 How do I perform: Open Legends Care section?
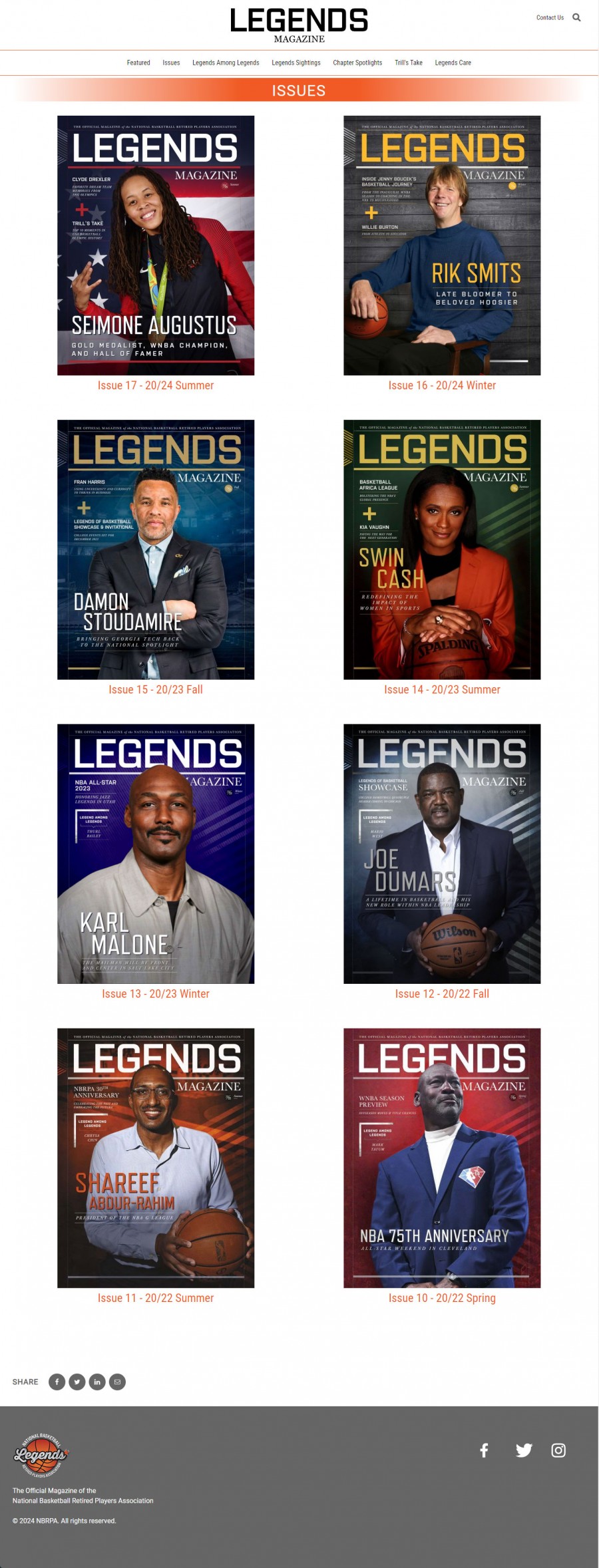pyautogui.click(x=453, y=63)
